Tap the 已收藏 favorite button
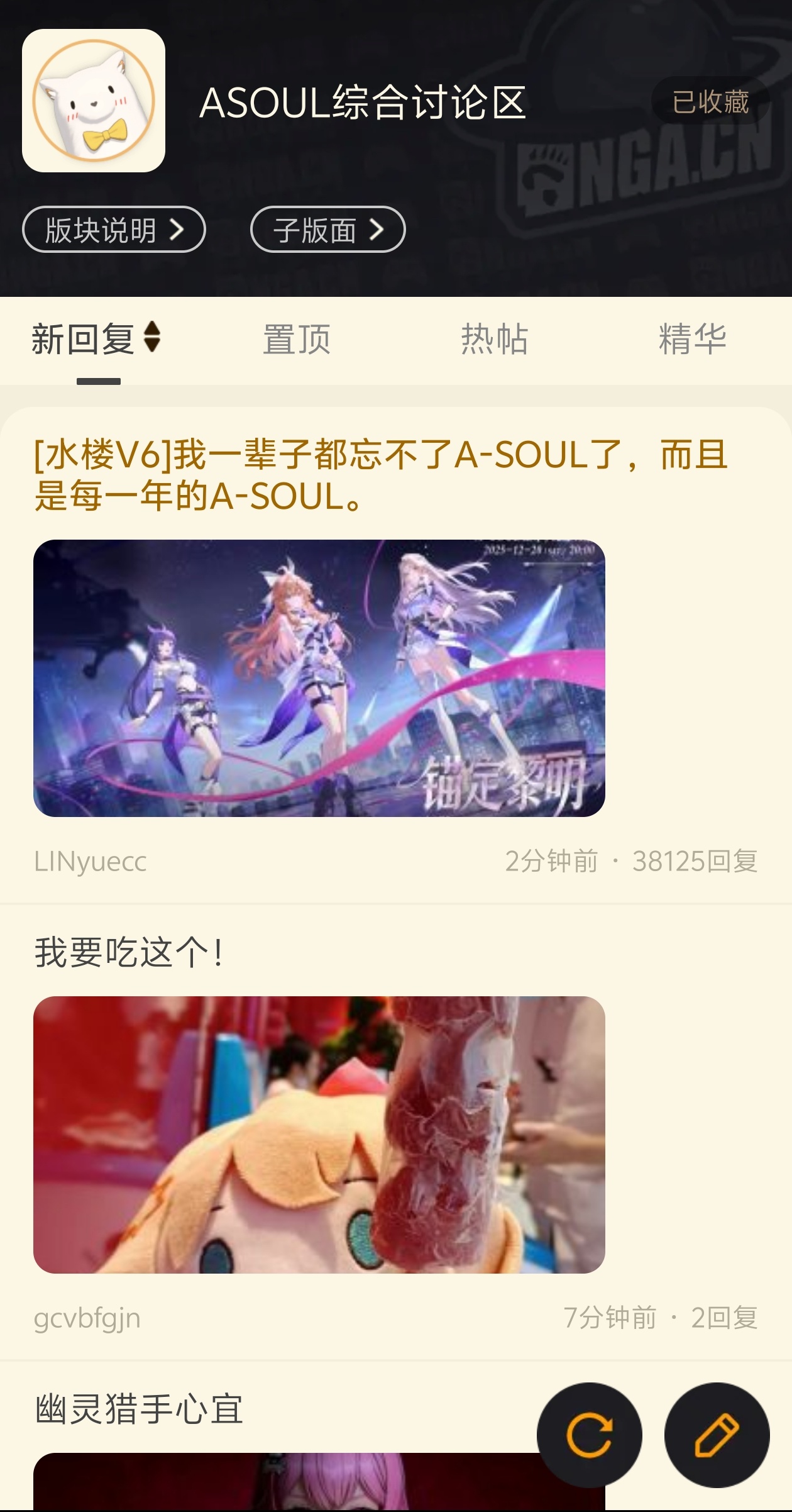Image resolution: width=792 pixels, height=1512 pixels. pyautogui.click(x=710, y=102)
